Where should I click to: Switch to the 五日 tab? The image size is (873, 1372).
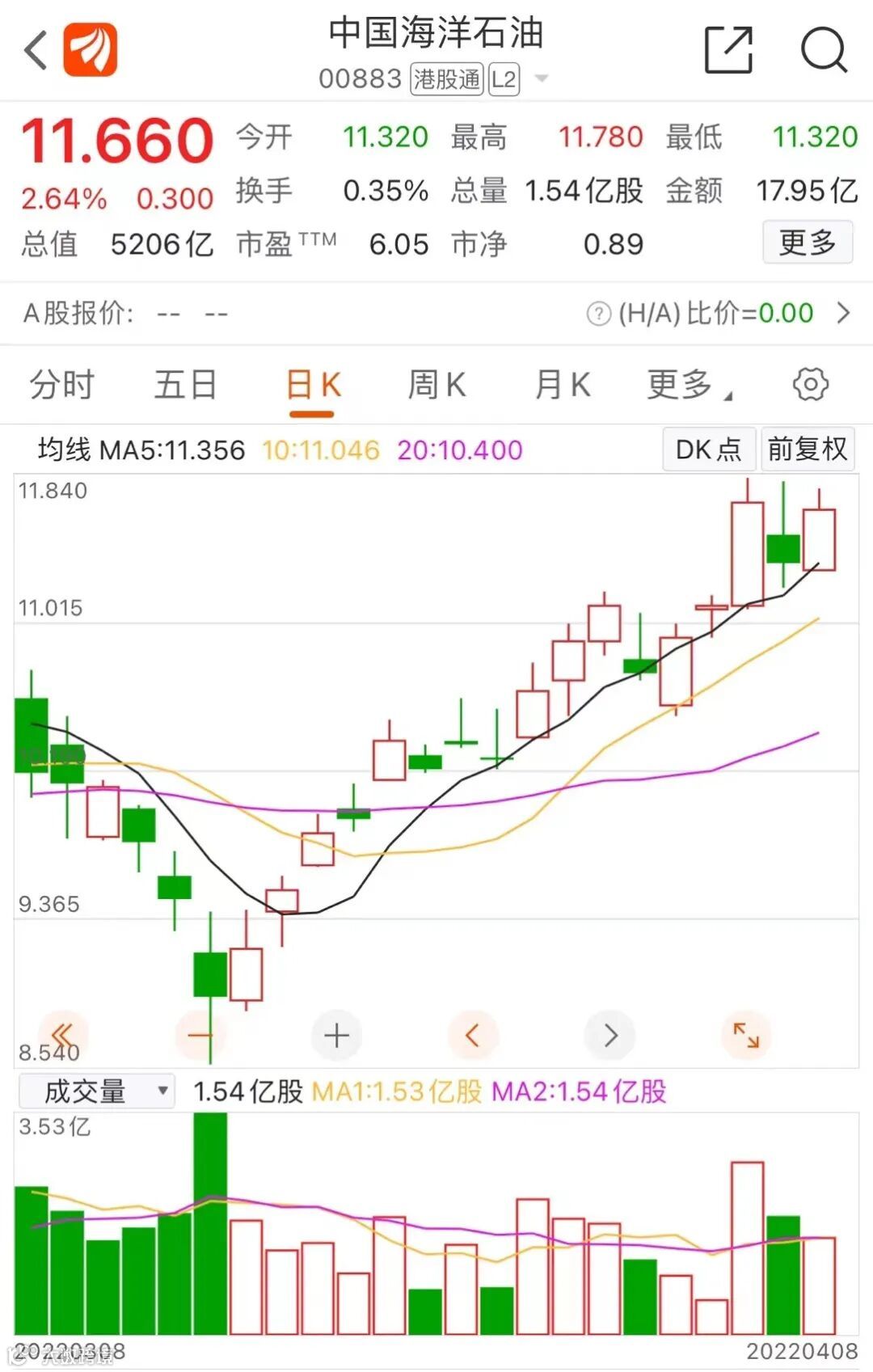(x=186, y=385)
